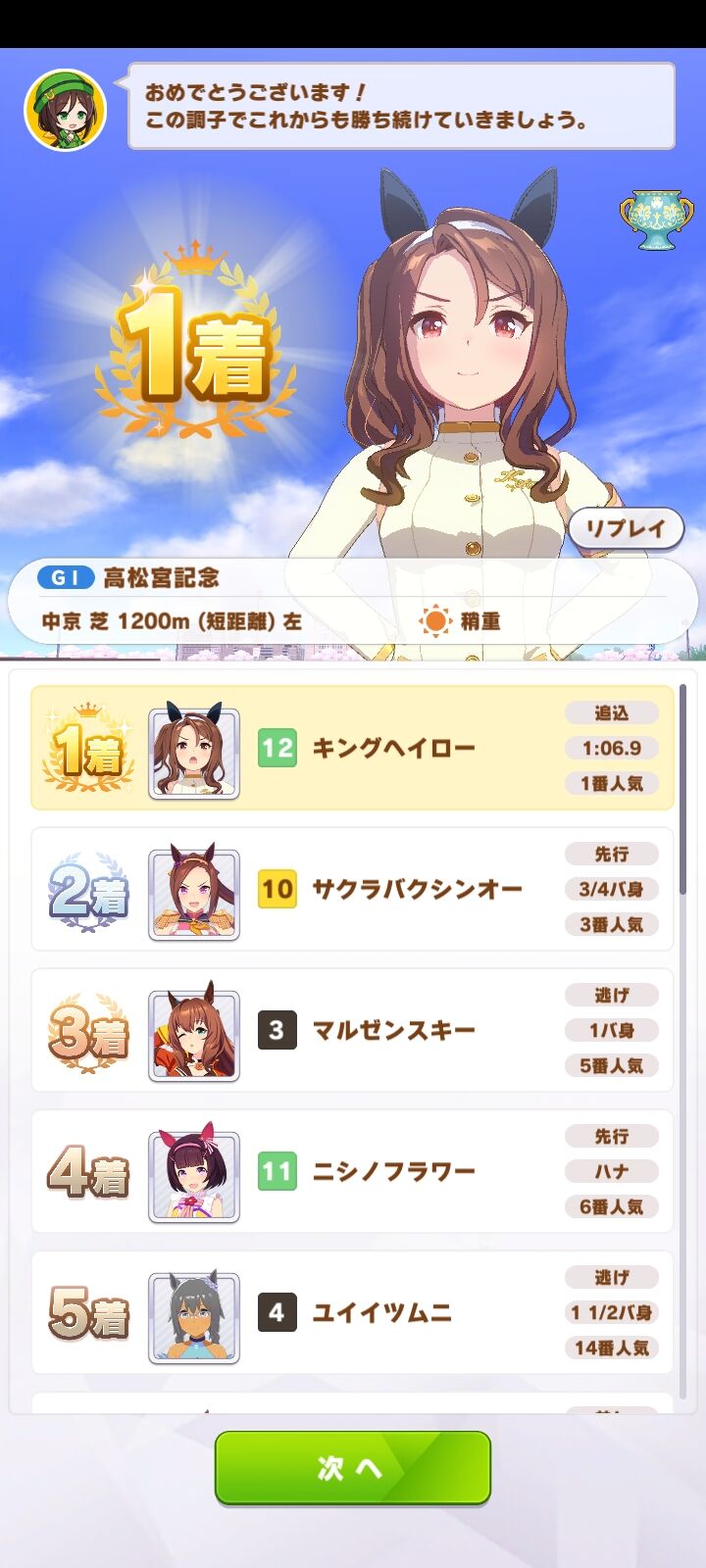This screenshot has width=706, height=1568.
Task: Tap the リプレイ replay button
Action: [x=626, y=528]
